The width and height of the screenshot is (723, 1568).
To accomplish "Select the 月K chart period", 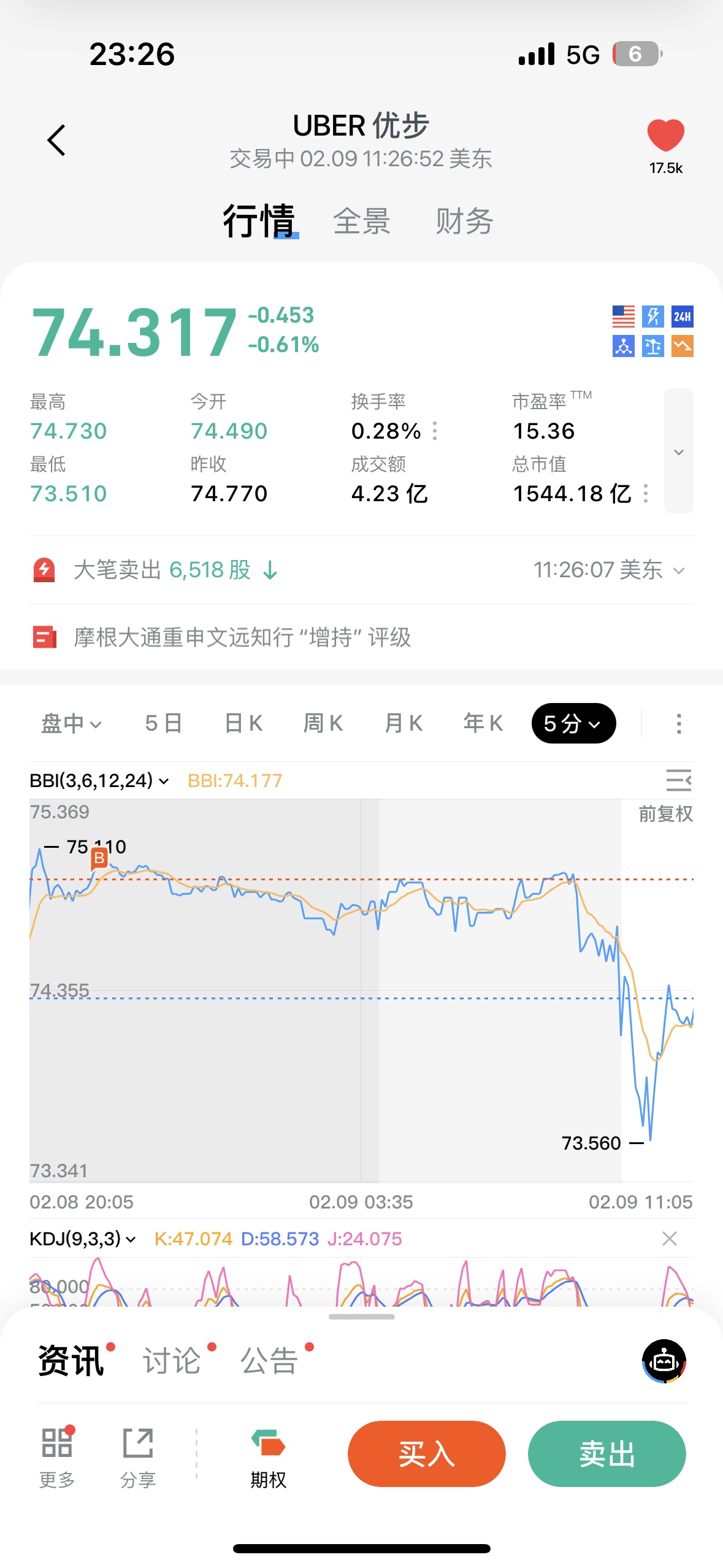I will coord(404,723).
